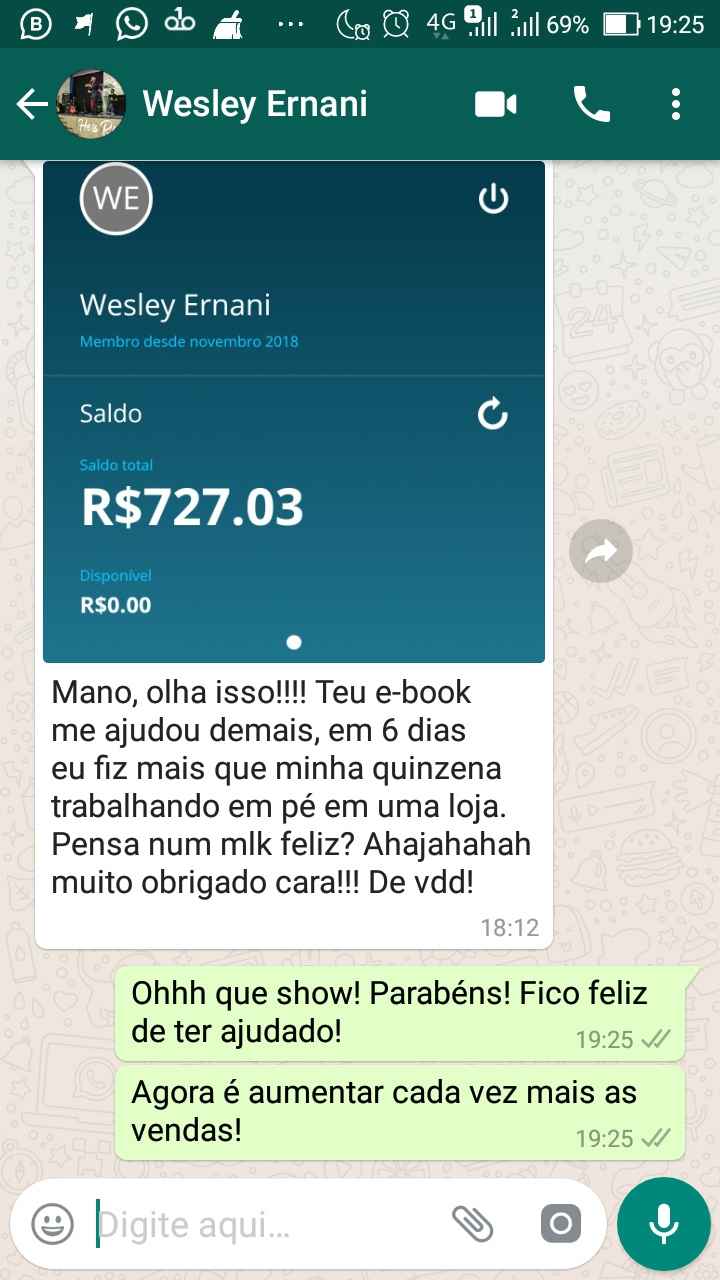This screenshot has height=1280, width=720.
Task: Start a video call with Wesley Ernani
Action: pyautogui.click(x=495, y=104)
